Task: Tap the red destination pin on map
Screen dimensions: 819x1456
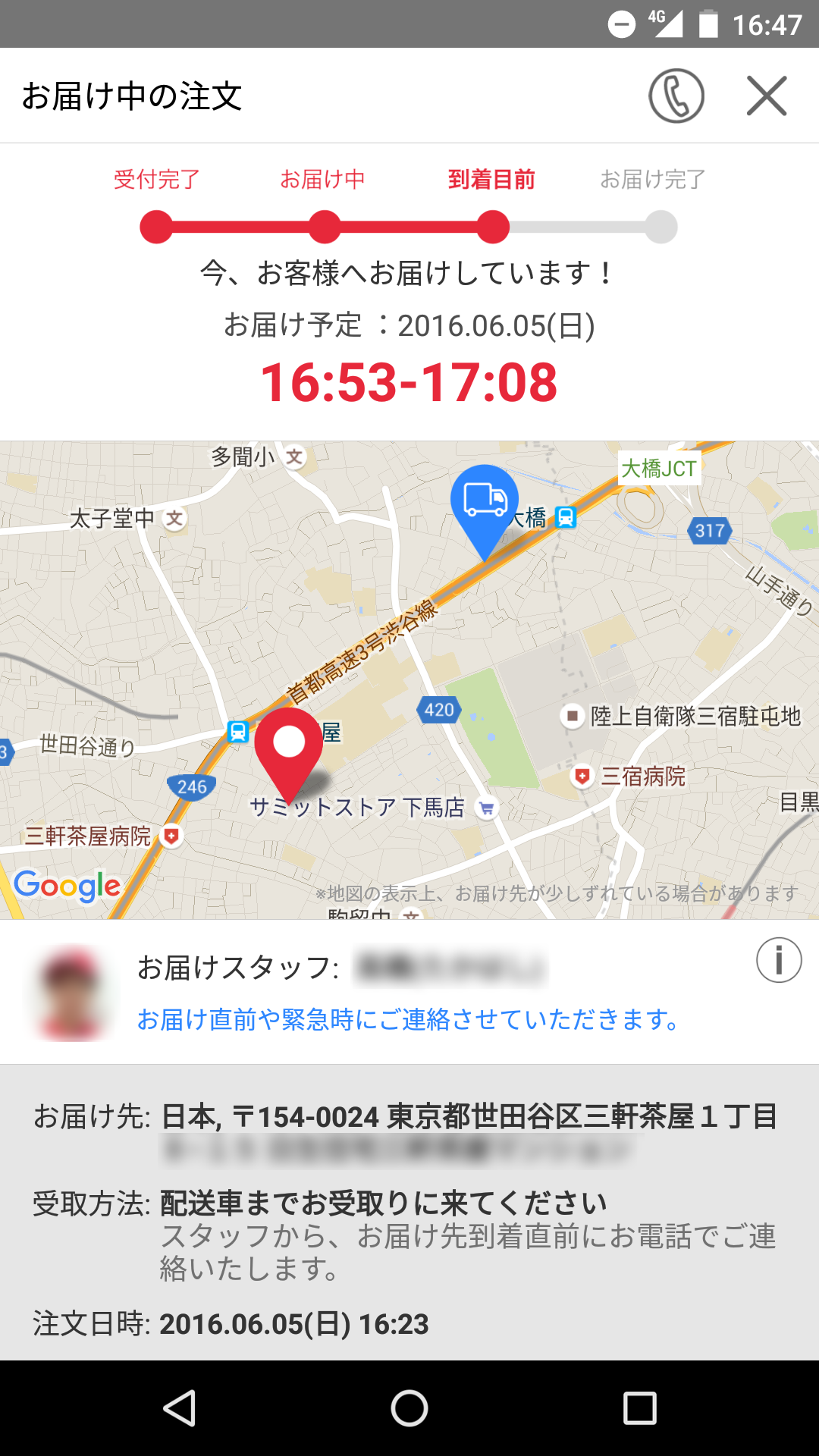Action: [x=289, y=747]
